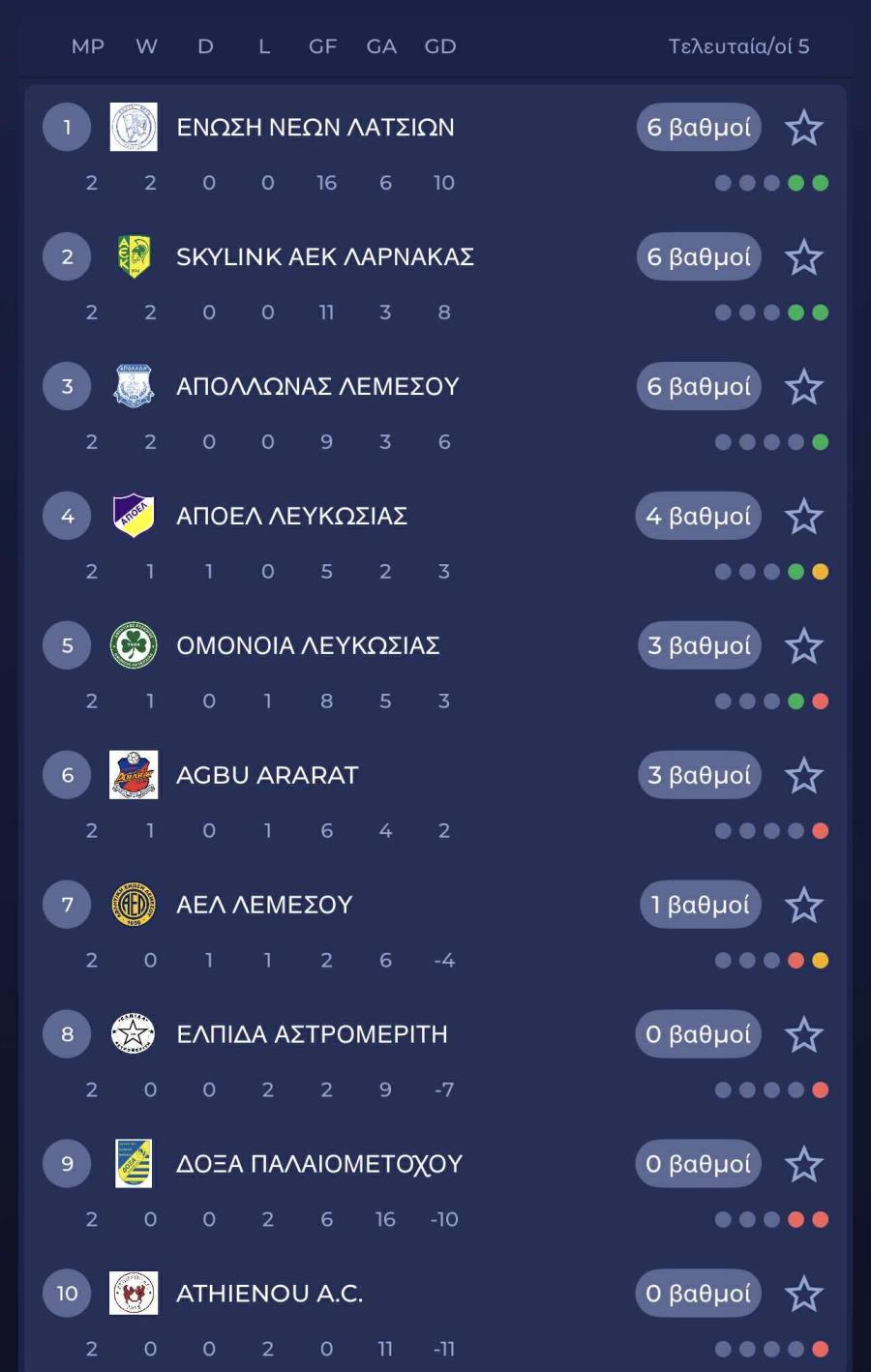View the ΑΠΟΛΛΩΝΑΣ ΛΕΜΕΣΟΥ team page

pos(316,387)
